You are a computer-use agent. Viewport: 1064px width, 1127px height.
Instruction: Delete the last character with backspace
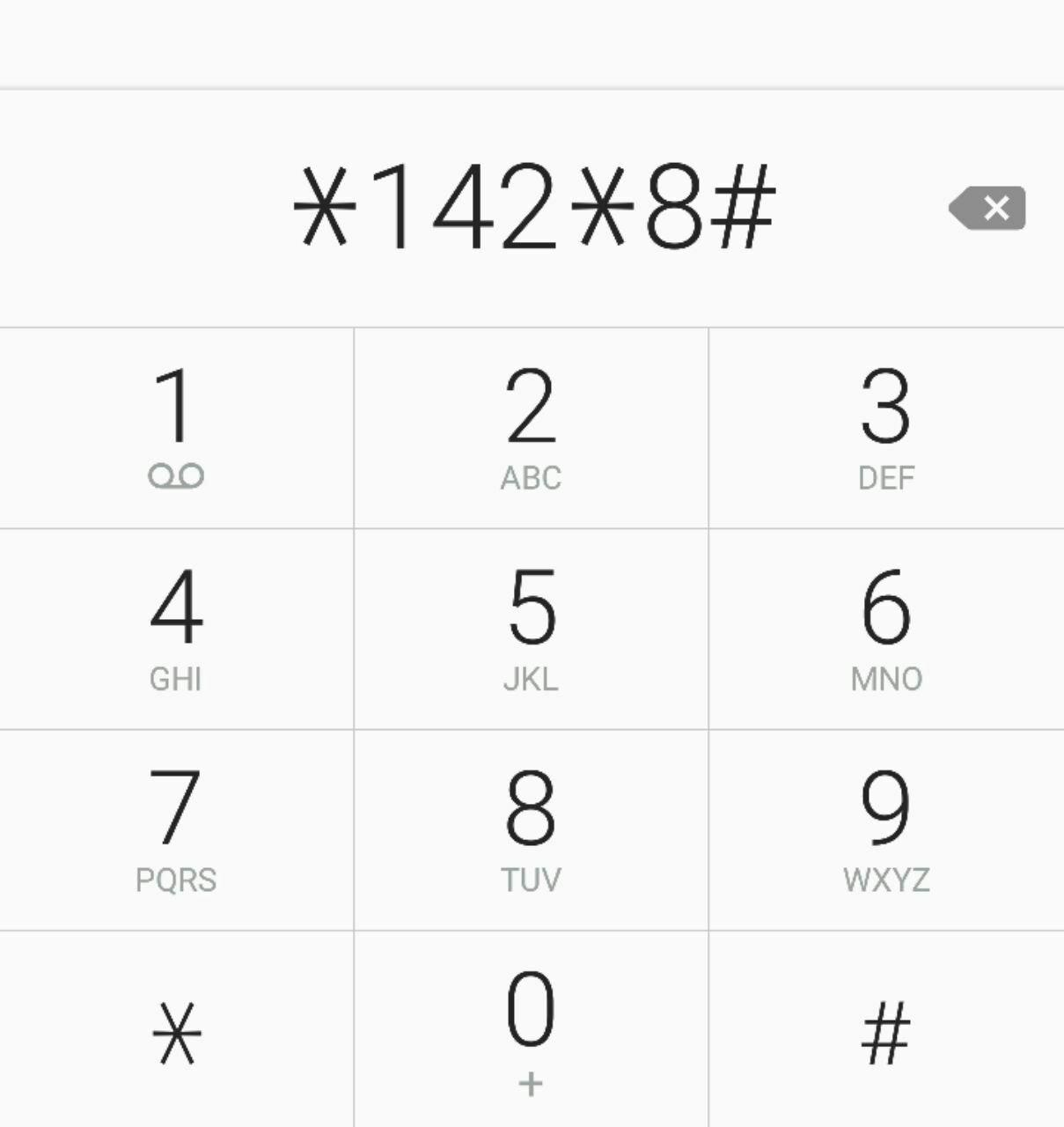(x=988, y=209)
